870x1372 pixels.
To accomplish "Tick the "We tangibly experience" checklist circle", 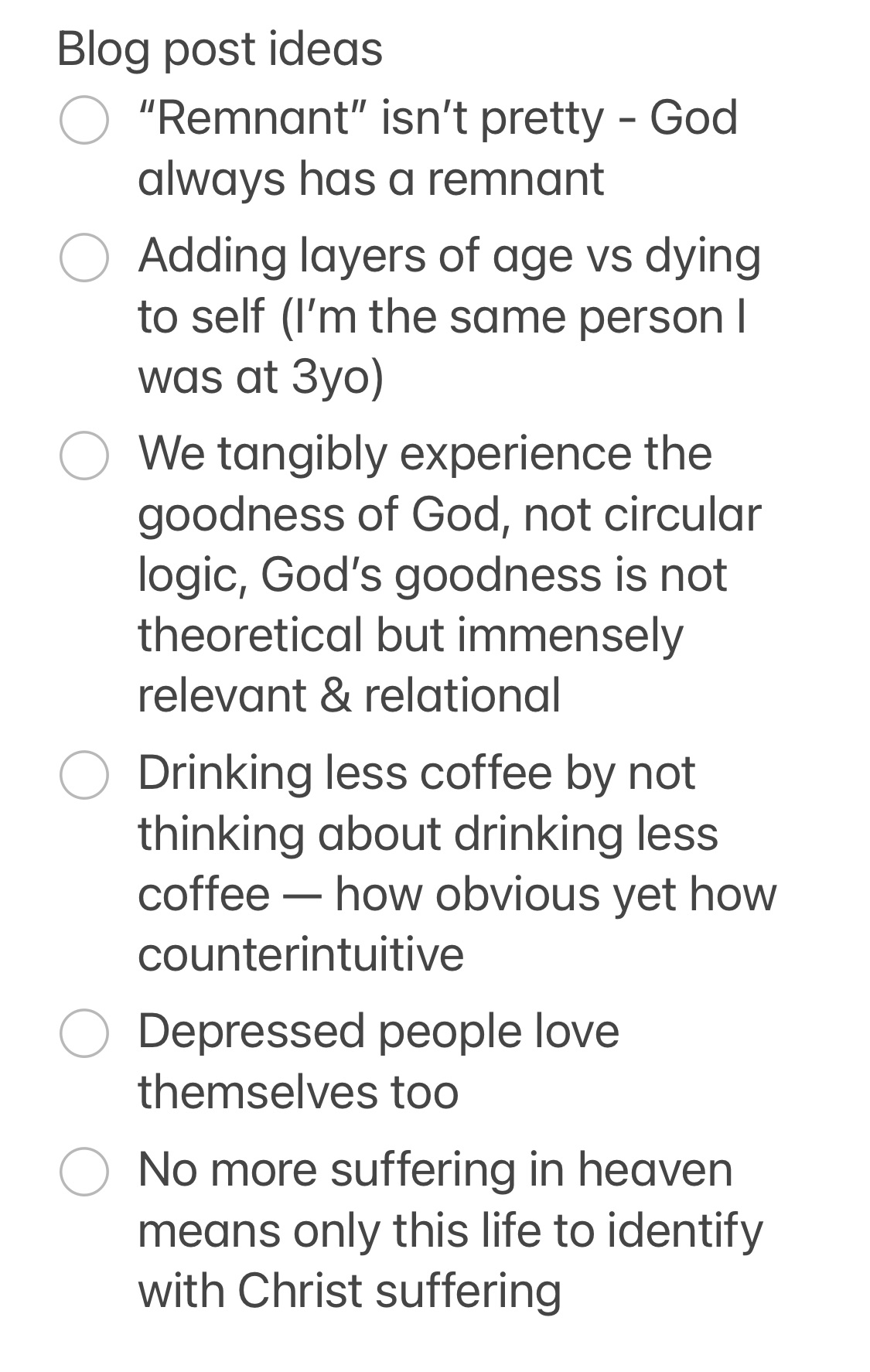I will [84, 456].
